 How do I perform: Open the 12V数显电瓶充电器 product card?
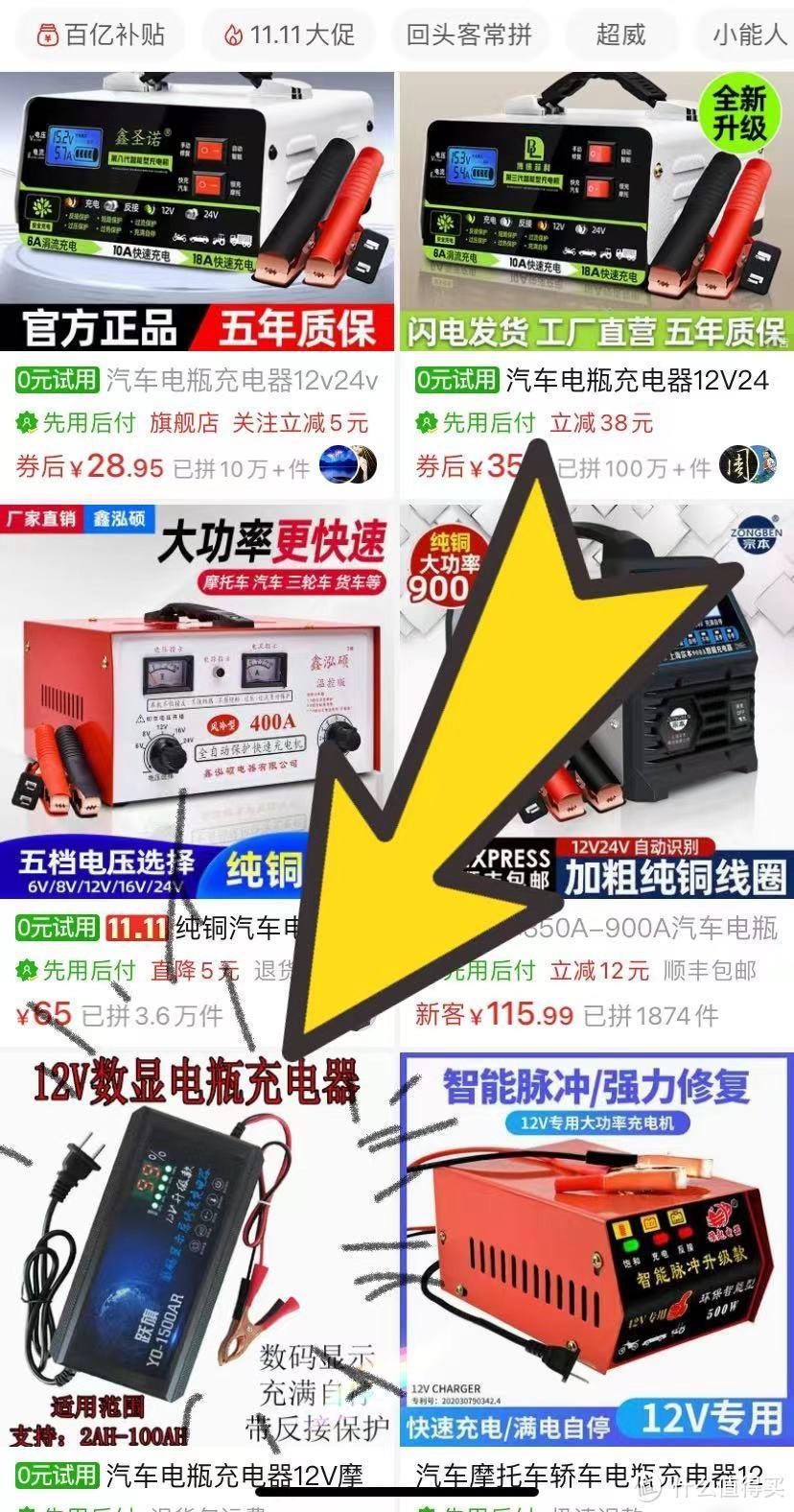(x=197, y=1257)
